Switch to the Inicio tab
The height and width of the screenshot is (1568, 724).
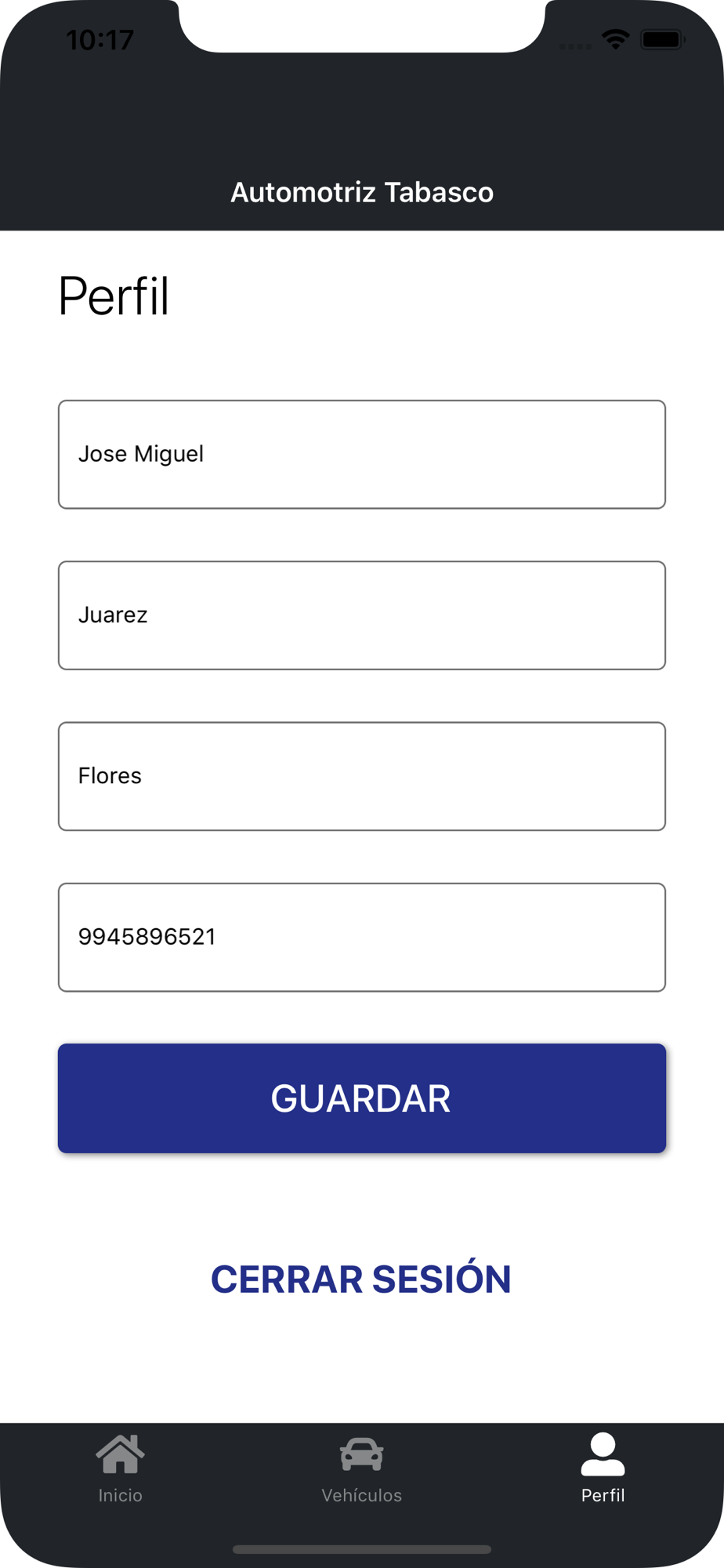tap(120, 1469)
